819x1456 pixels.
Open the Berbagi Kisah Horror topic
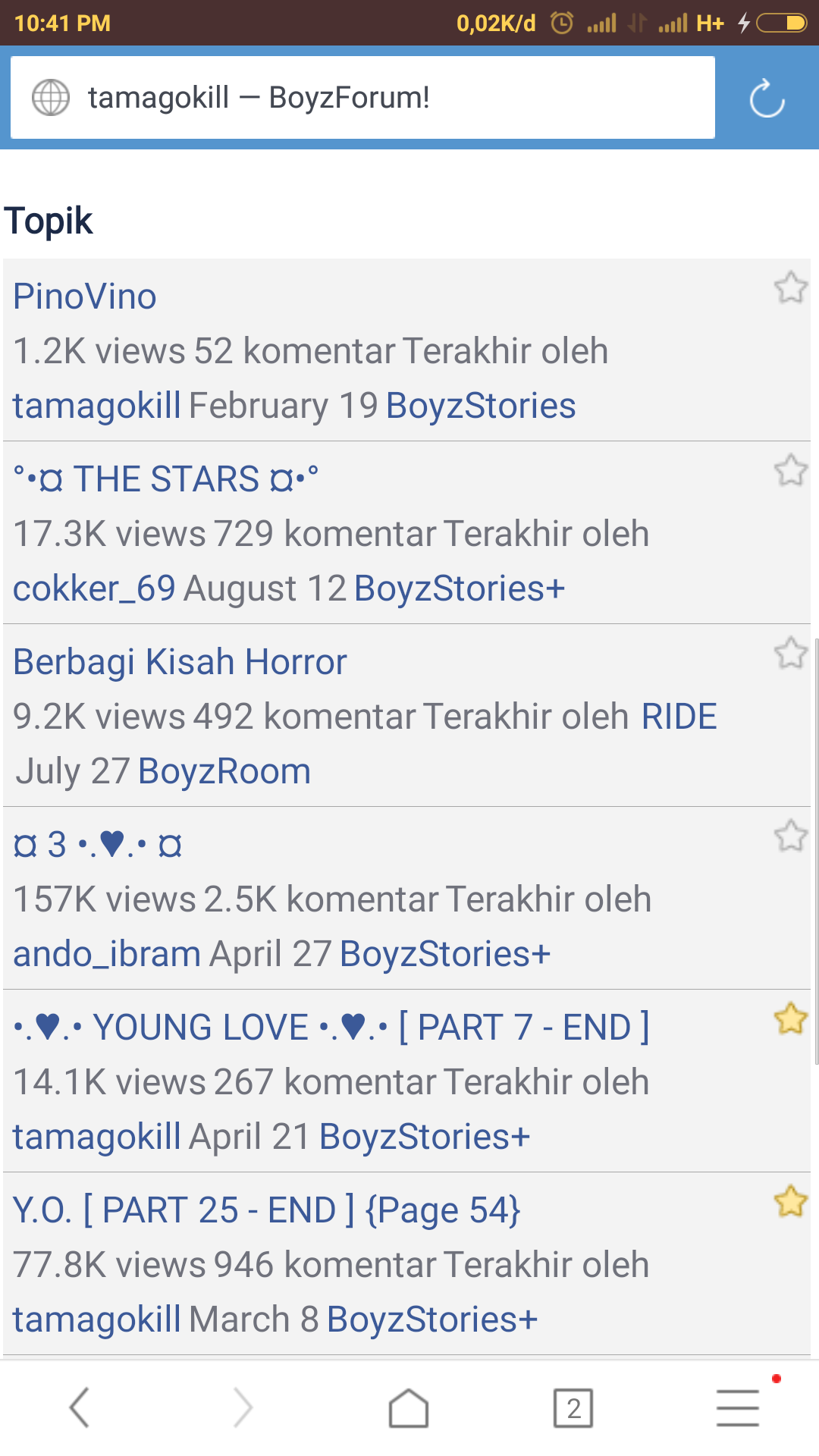180,662
